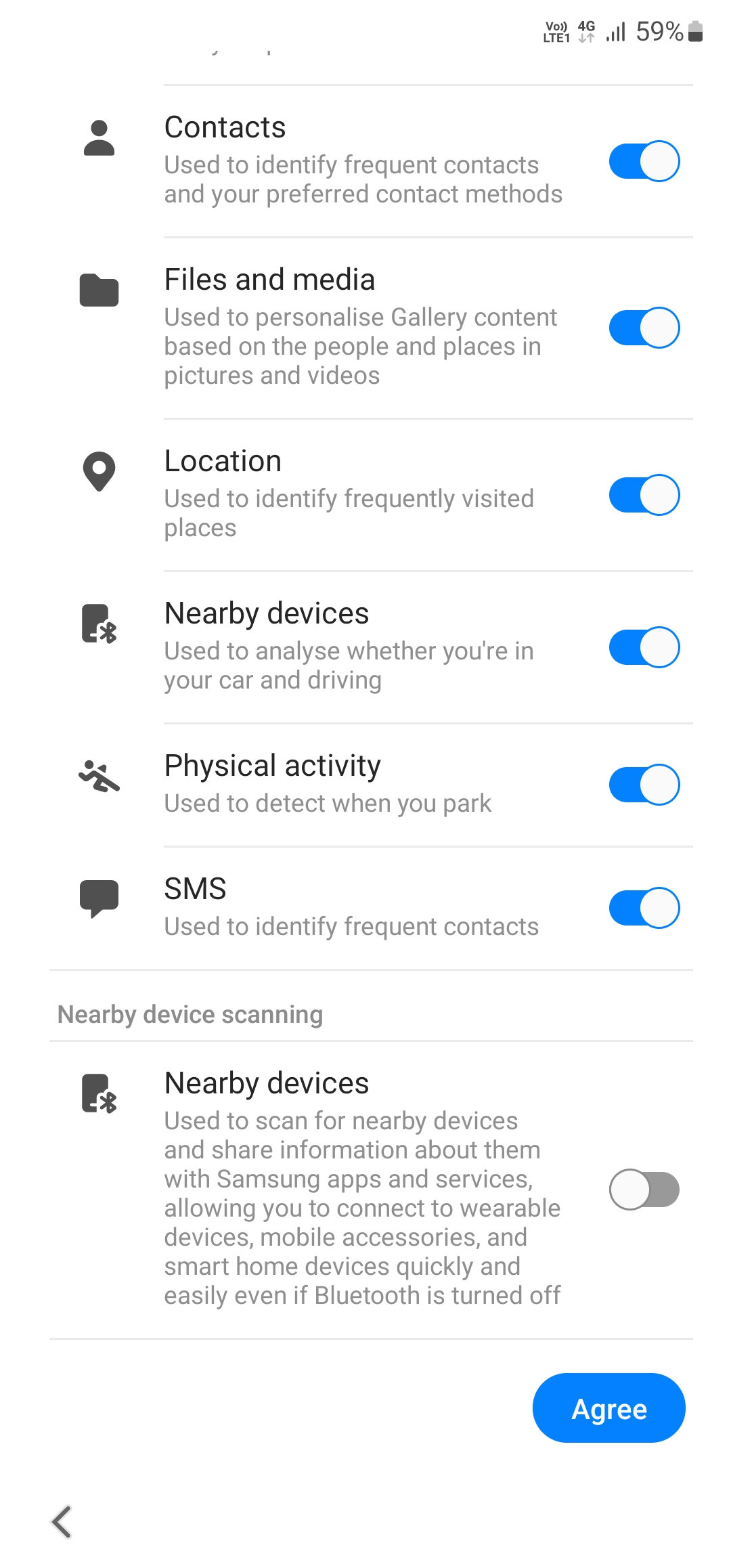Turn off Physical activity permission

point(644,785)
